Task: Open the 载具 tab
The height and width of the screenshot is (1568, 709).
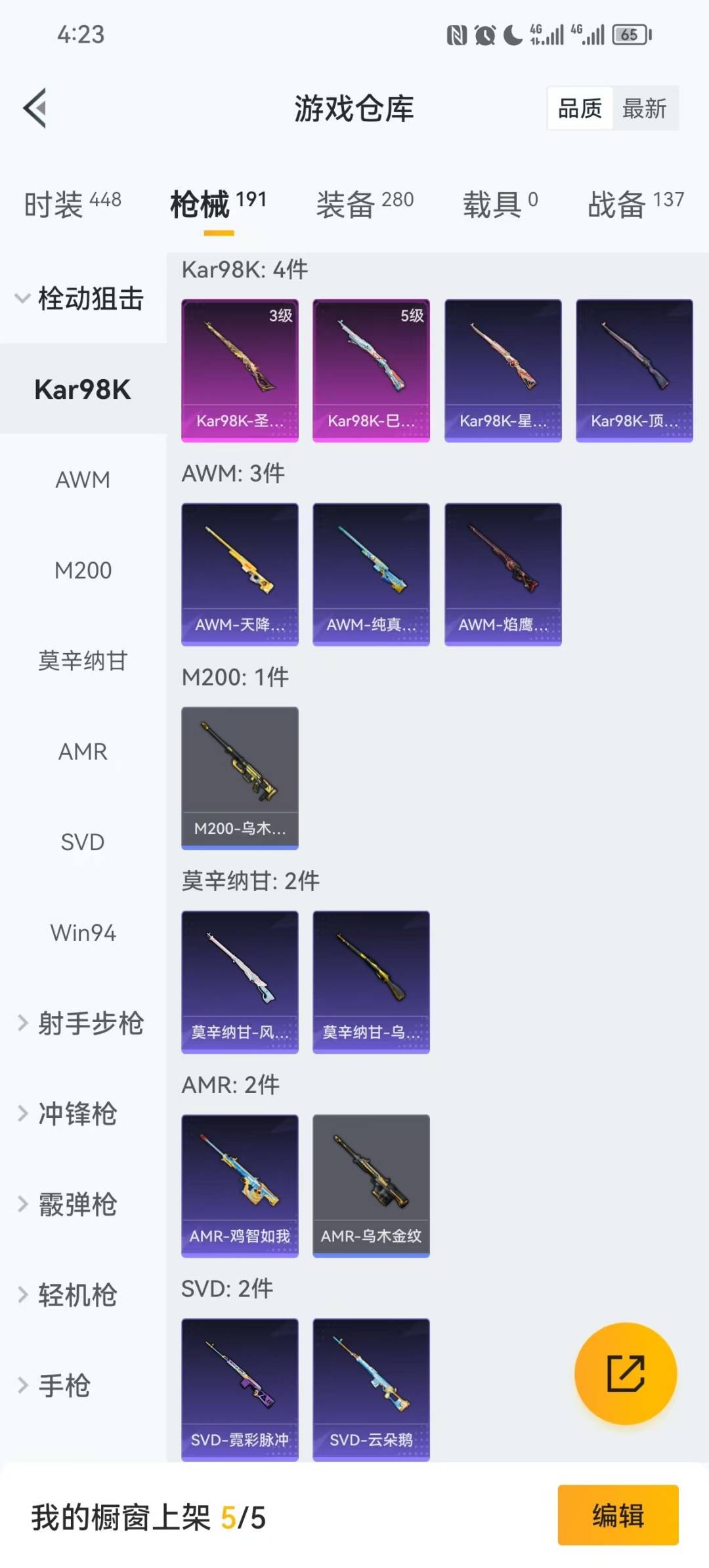Action: [500, 203]
